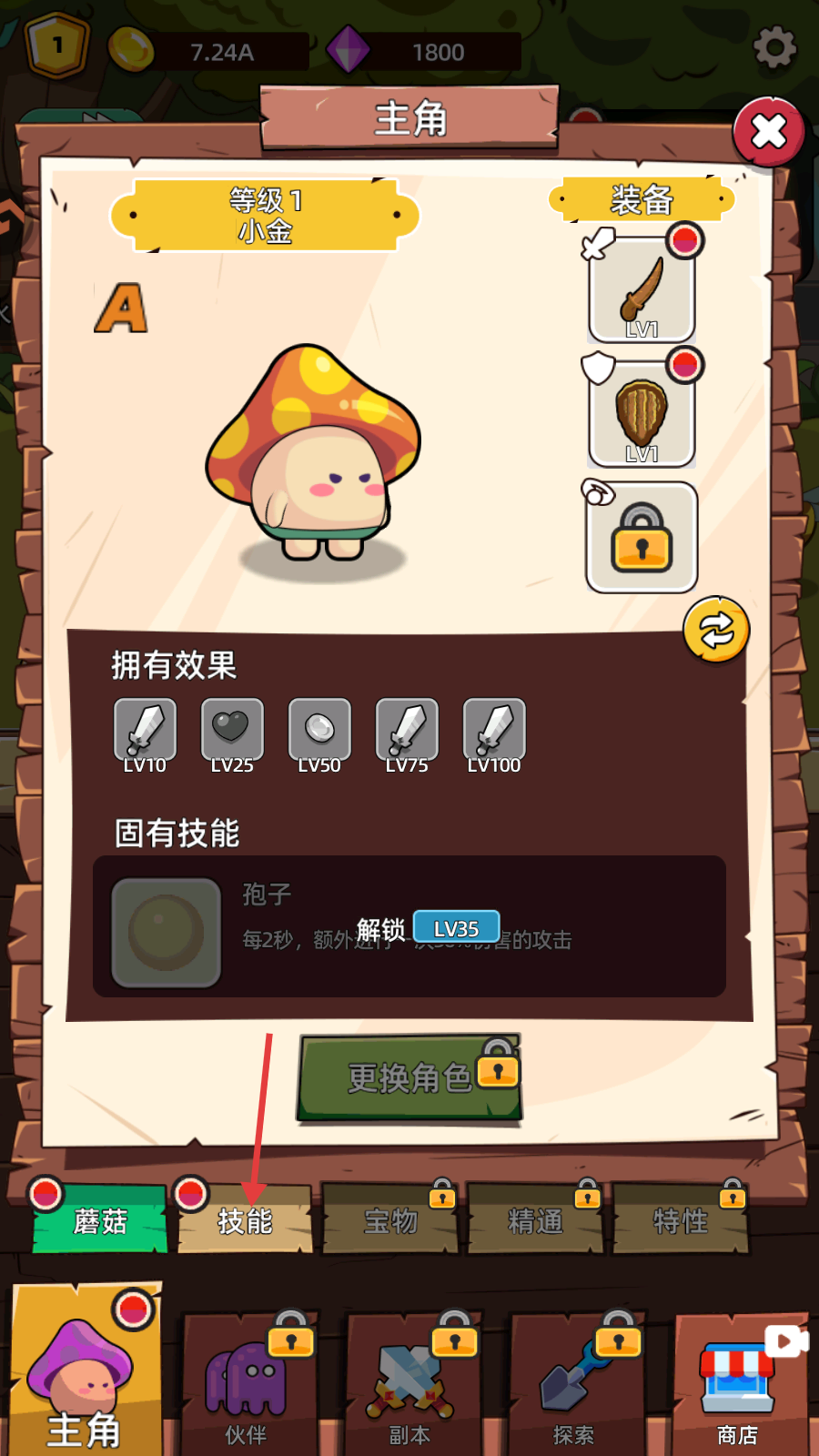View the LV10 sword effect
This screenshot has width=819, height=1456.
(145, 730)
